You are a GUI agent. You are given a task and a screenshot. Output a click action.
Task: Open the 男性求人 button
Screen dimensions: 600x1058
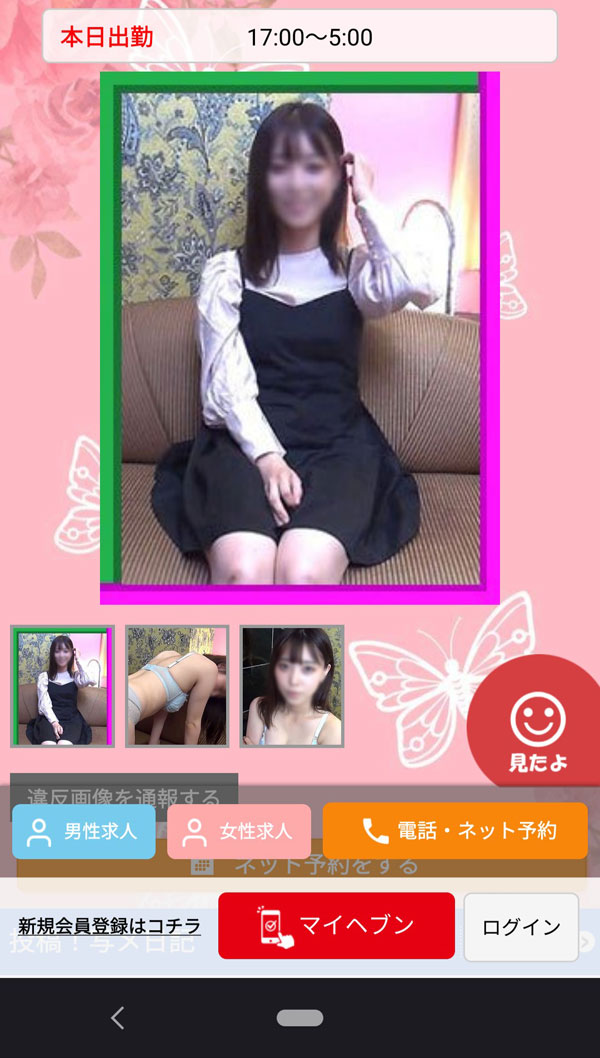click(84, 831)
